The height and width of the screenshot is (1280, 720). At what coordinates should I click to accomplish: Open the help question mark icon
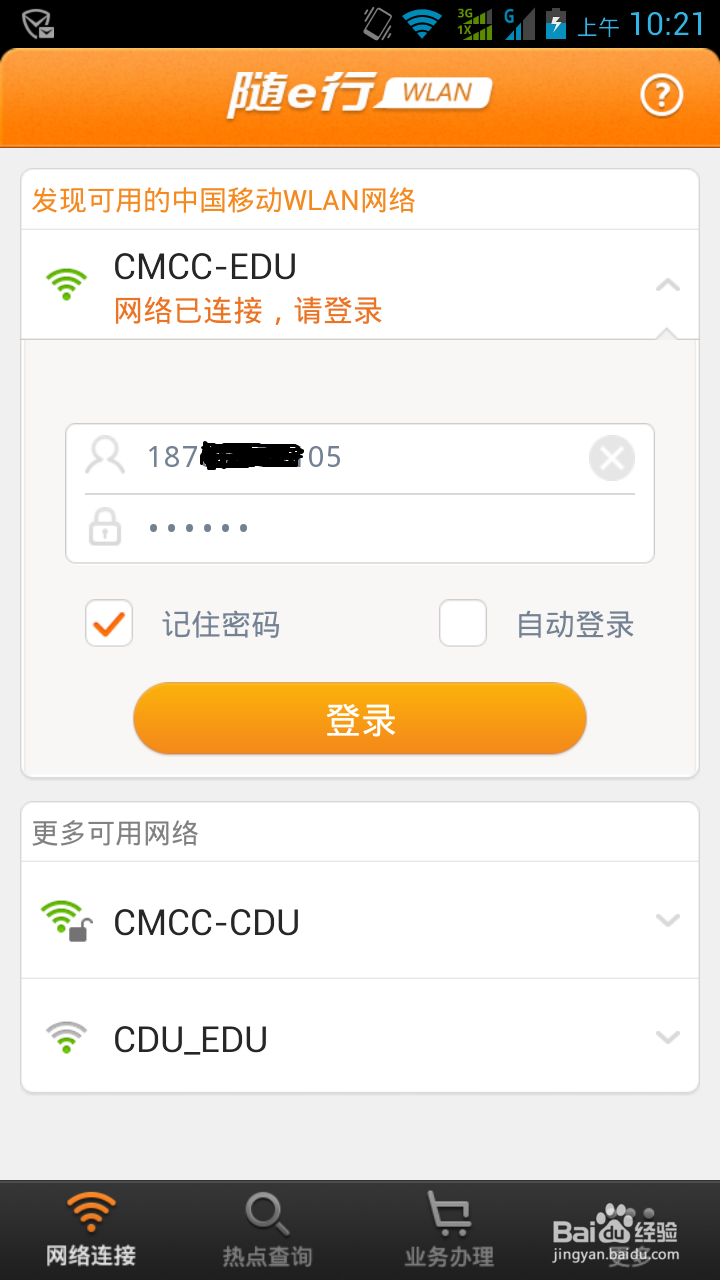click(x=661, y=96)
